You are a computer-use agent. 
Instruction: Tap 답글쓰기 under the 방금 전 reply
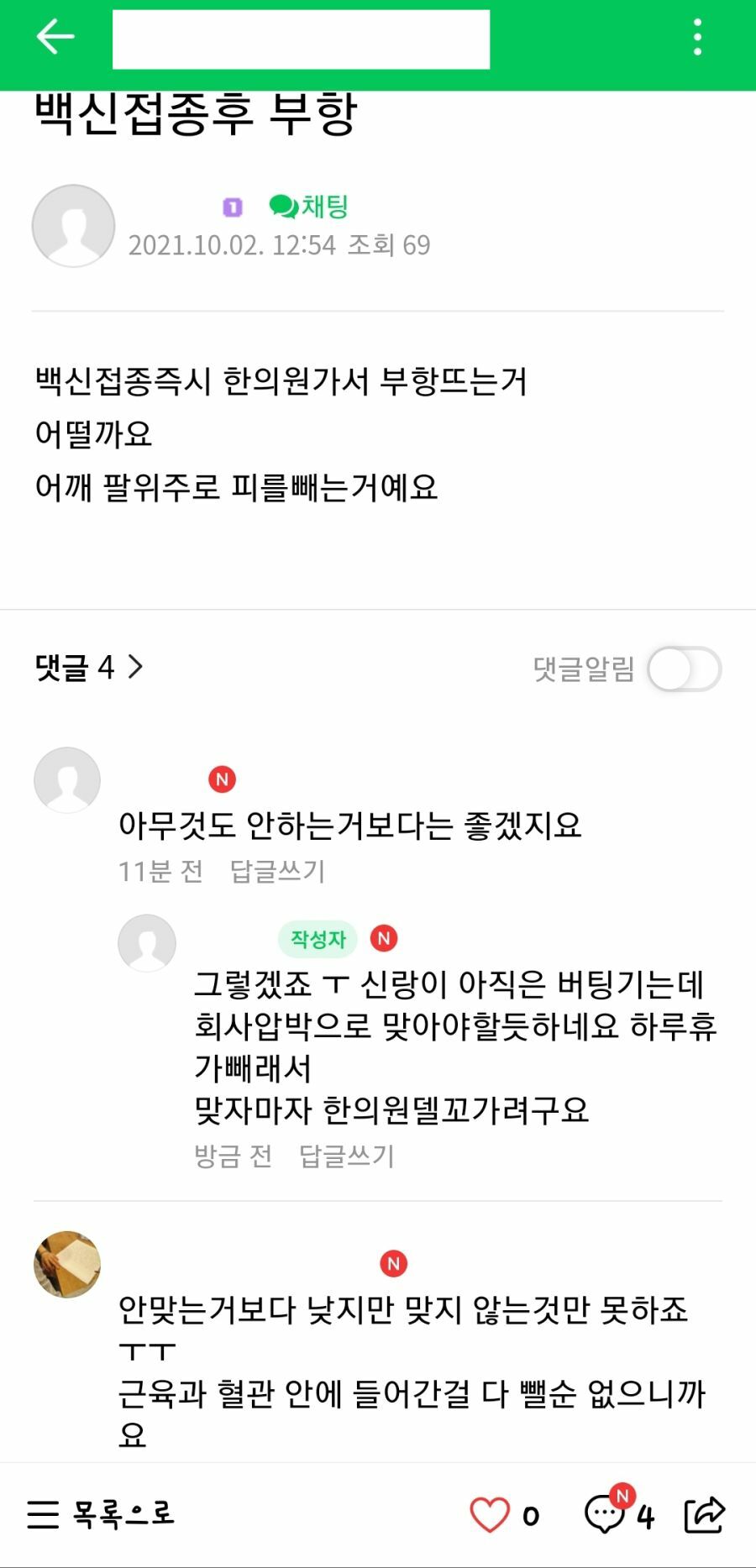(346, 1156)
